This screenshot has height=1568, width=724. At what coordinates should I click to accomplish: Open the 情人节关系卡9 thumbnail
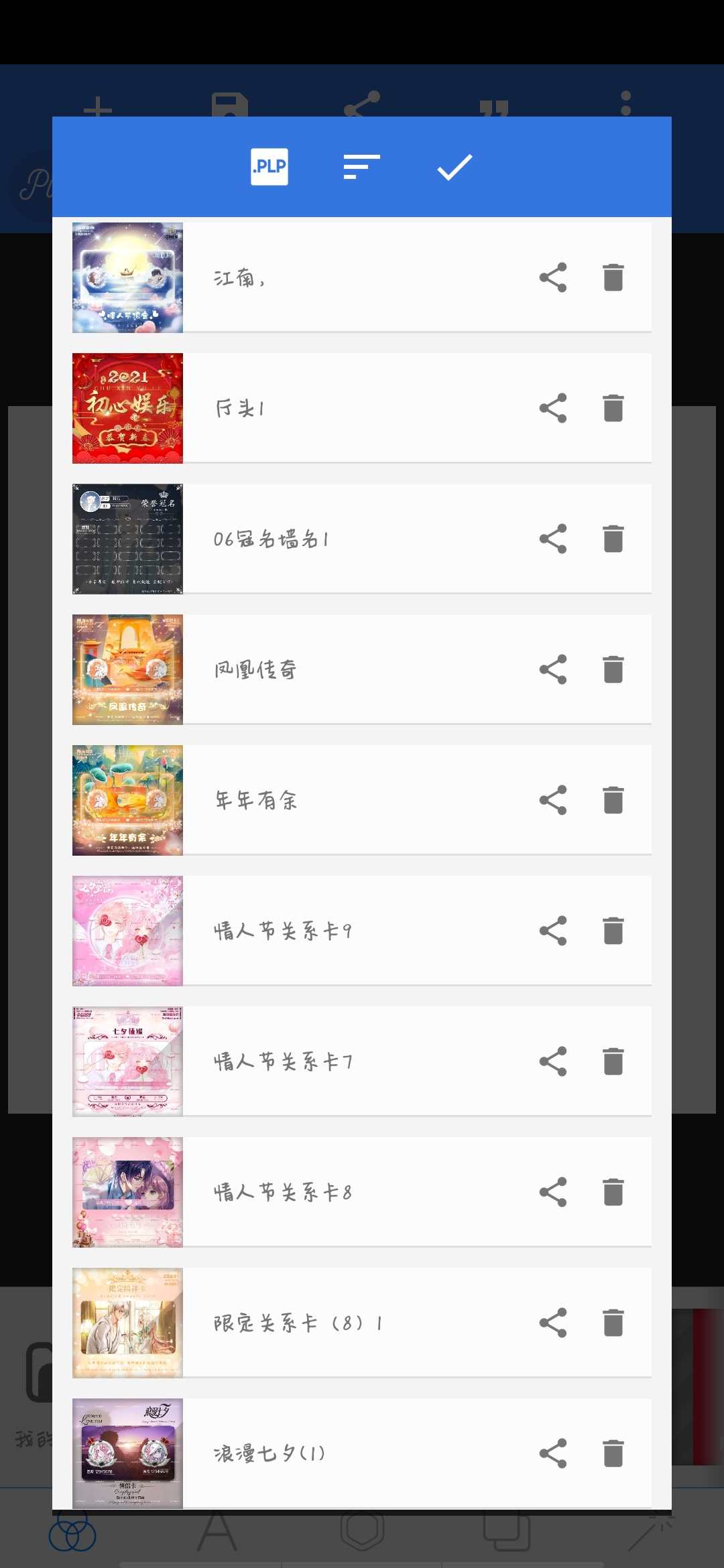click(x=127, y=931)
